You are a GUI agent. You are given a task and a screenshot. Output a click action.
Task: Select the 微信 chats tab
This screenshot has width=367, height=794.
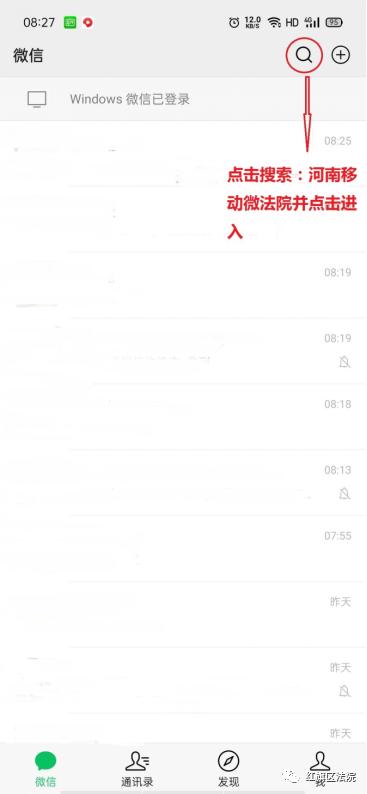[x=46, y=769]
